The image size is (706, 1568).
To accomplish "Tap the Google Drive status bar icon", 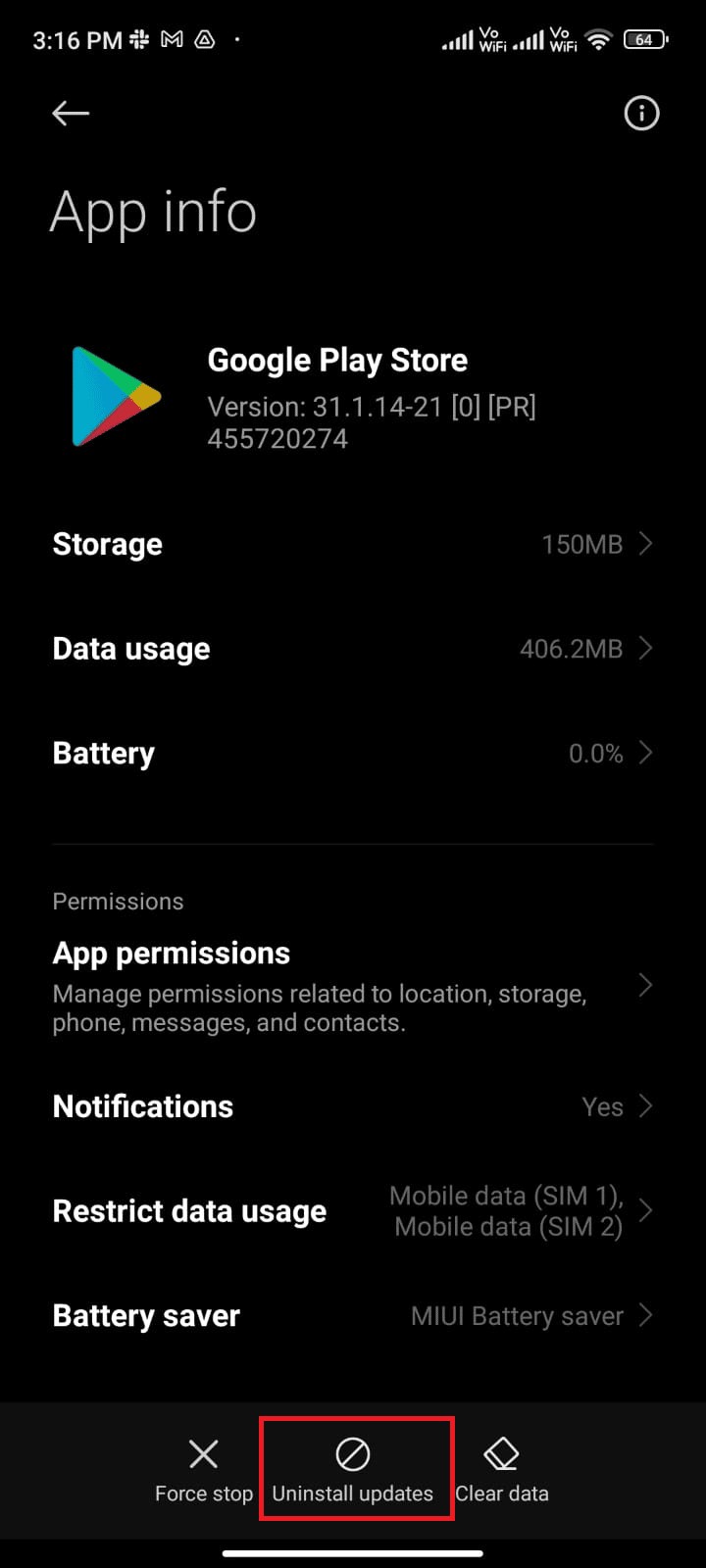I will tap(203, 39).
